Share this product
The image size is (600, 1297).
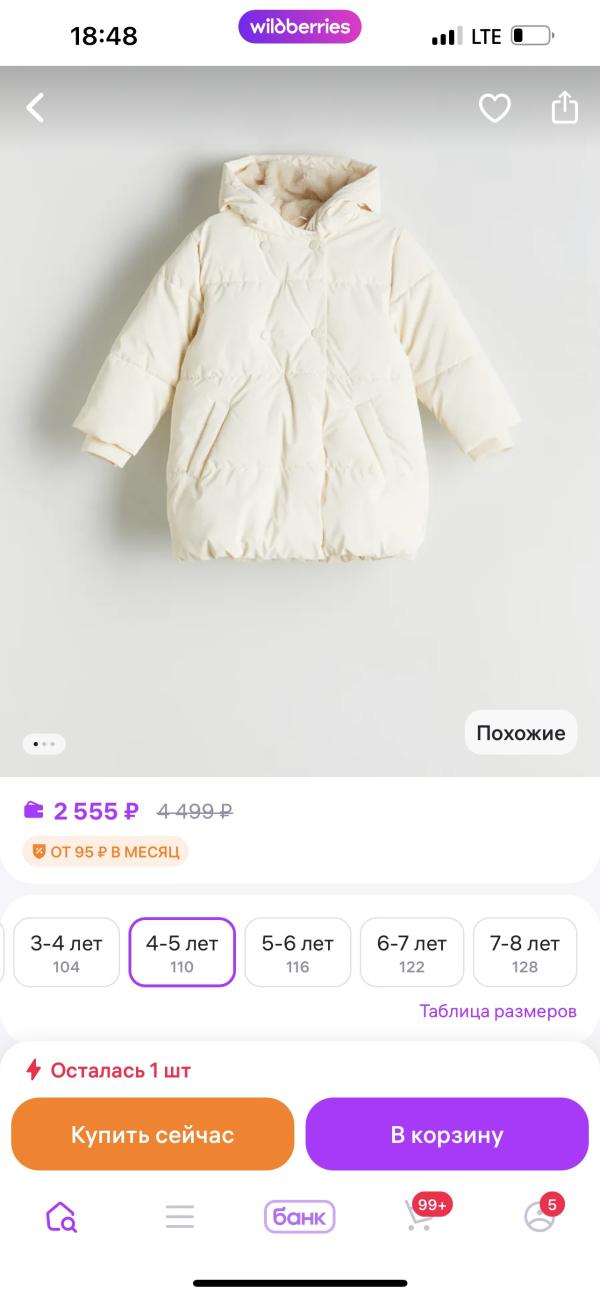pos(565,108)
